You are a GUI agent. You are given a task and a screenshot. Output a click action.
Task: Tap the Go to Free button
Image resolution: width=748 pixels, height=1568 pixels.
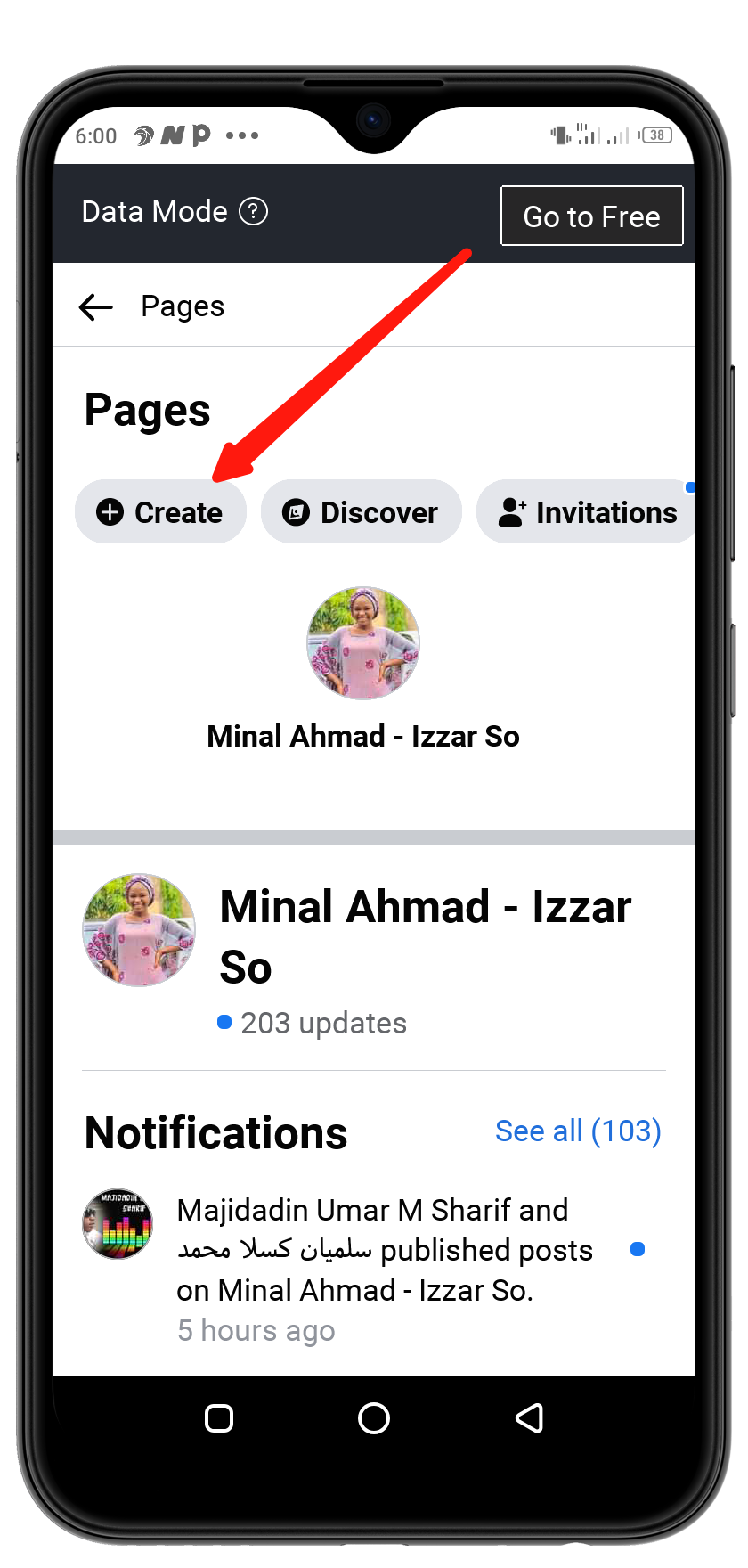591,216
